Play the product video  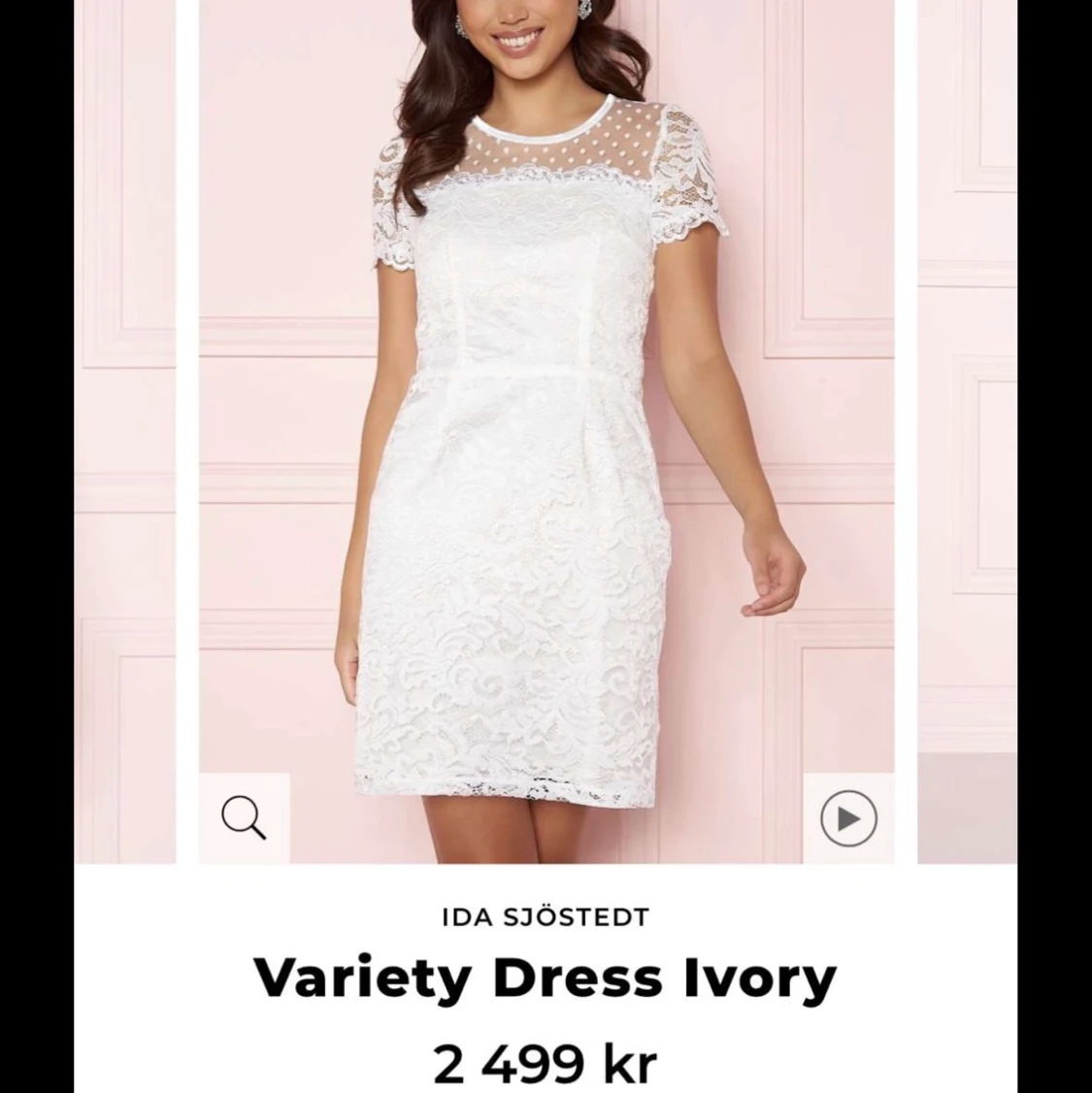coord(848,818)
